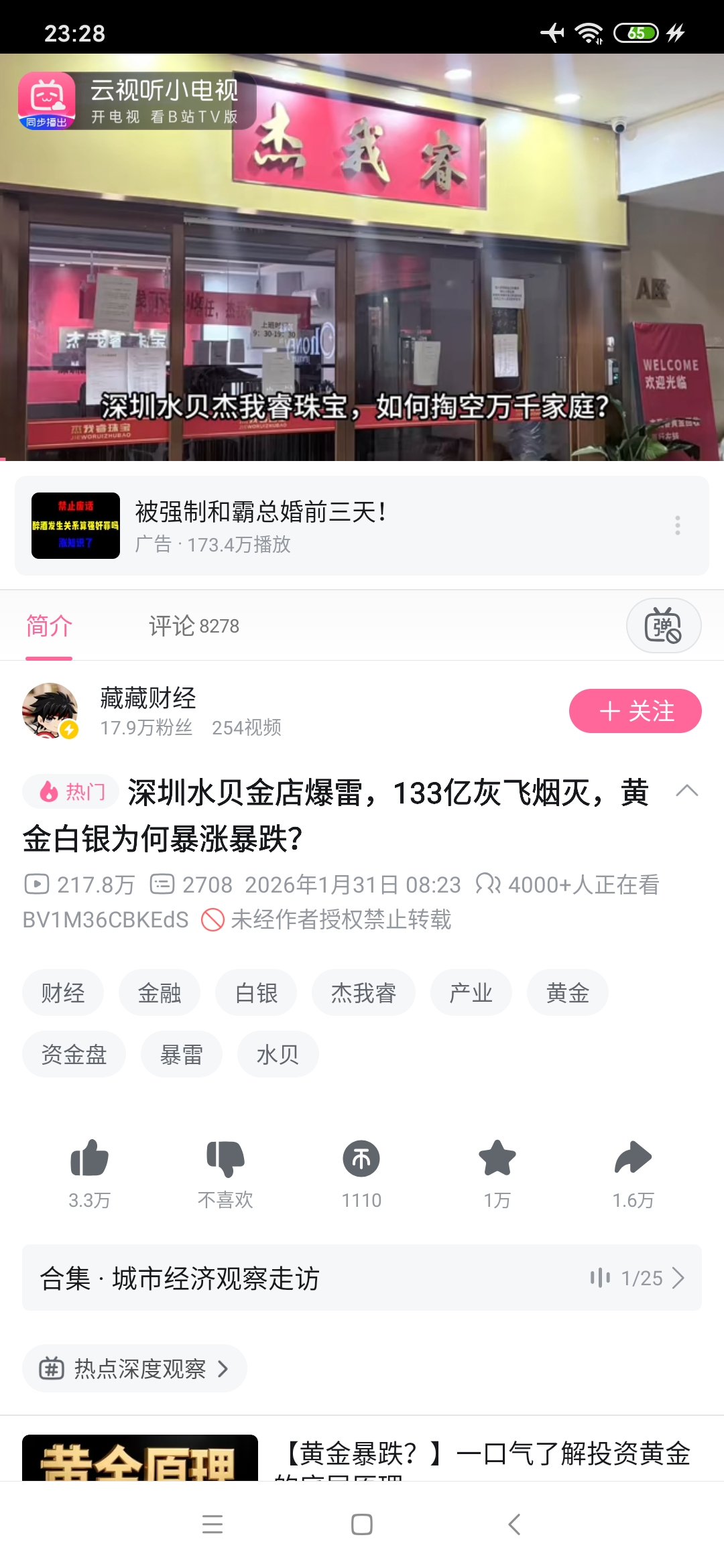The height and width of the screenshot is (1568, 724).
Task: Mark the video as 不喜欢
Action: pyautogui.click(x=225, y=1159)
